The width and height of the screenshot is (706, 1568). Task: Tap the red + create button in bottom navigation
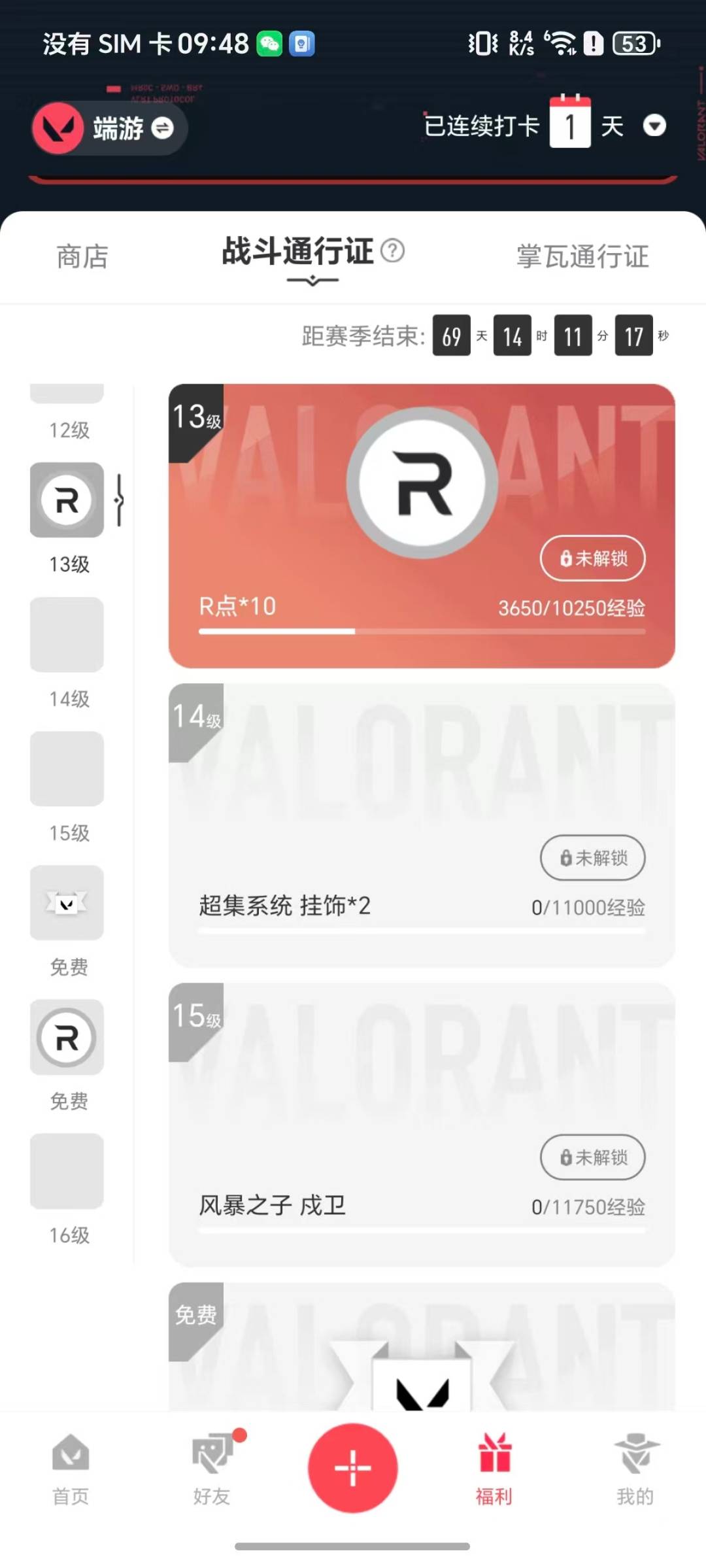pyautogui.click(x=352, y=1467)
